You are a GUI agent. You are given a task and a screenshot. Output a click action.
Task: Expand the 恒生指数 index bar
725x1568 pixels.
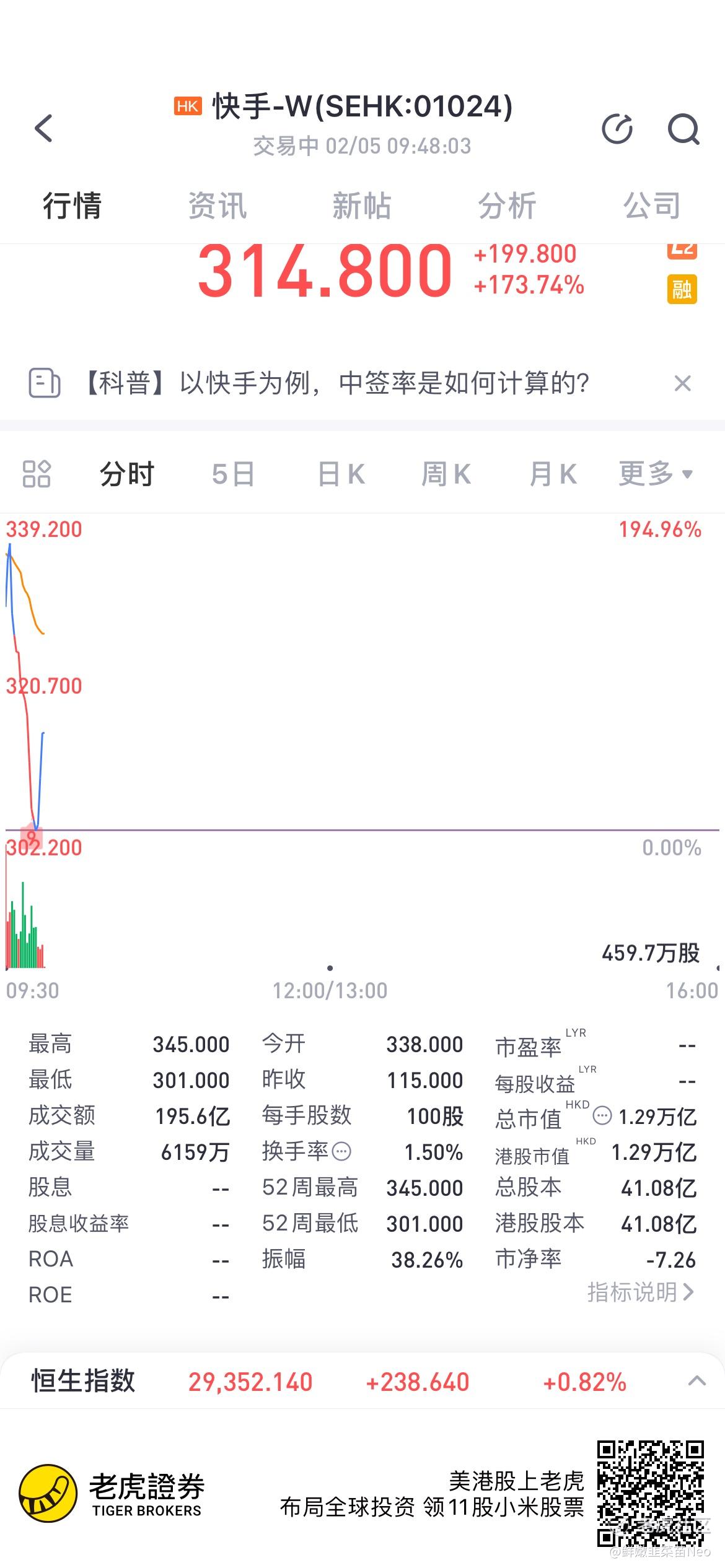697,1380
